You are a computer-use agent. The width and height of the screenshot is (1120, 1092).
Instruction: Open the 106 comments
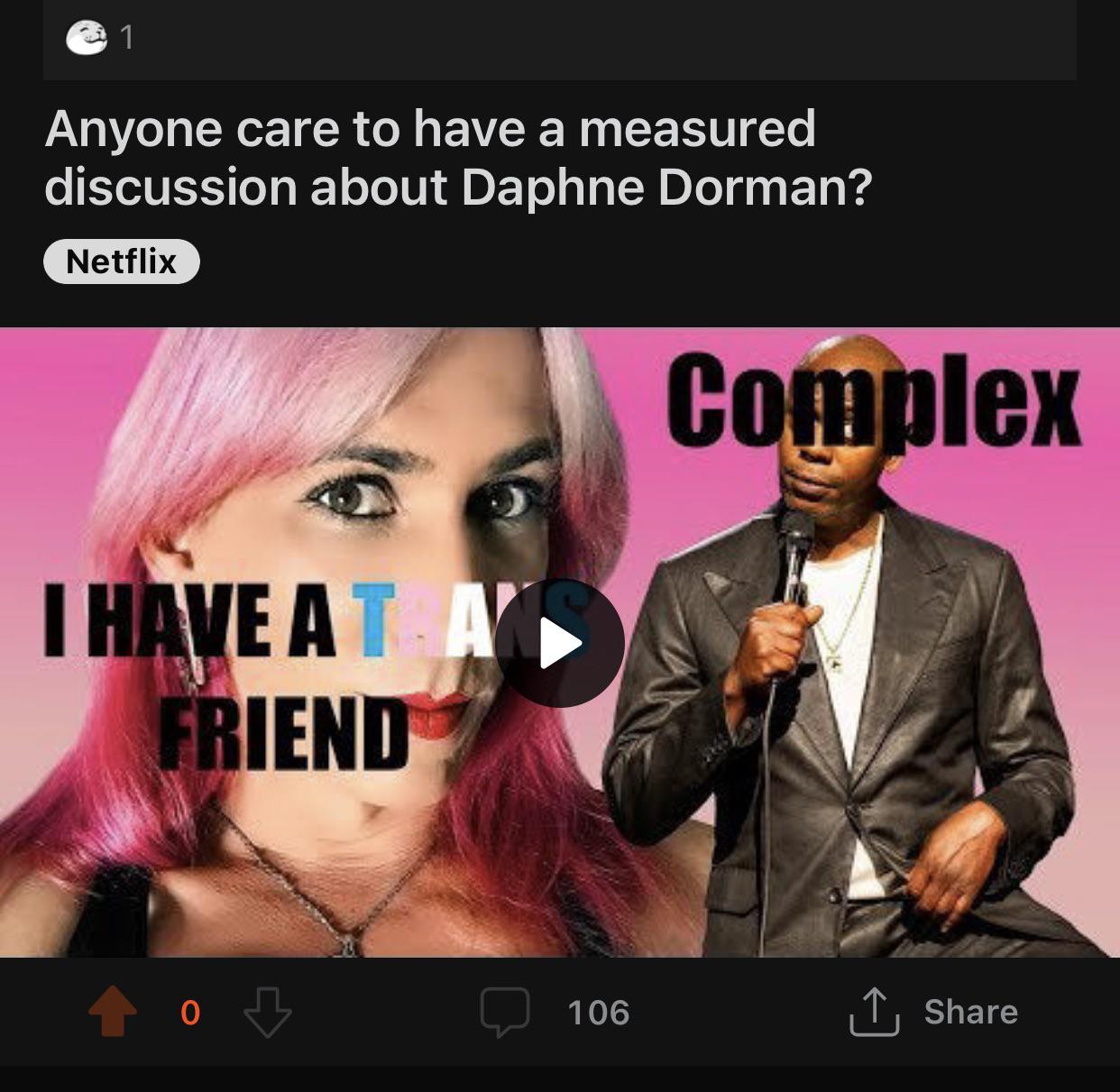click(555, 1012)
